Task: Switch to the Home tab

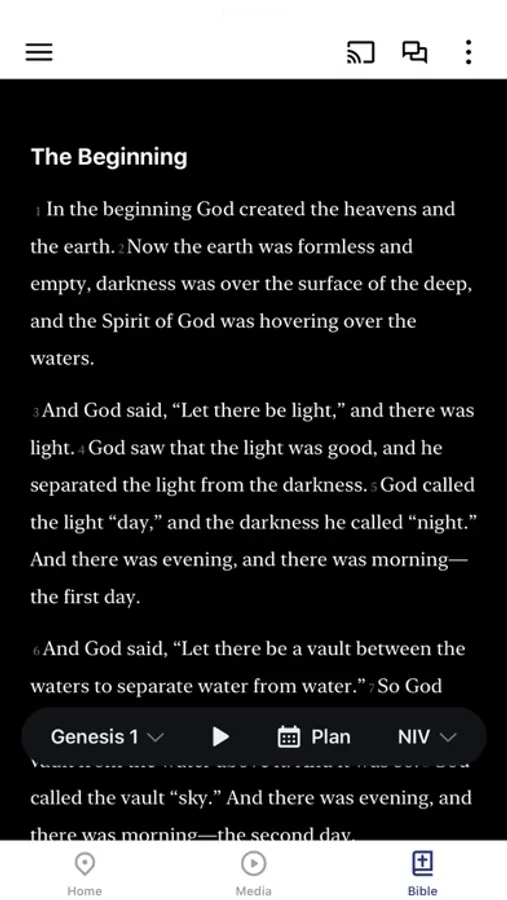Action: point(84,873)
